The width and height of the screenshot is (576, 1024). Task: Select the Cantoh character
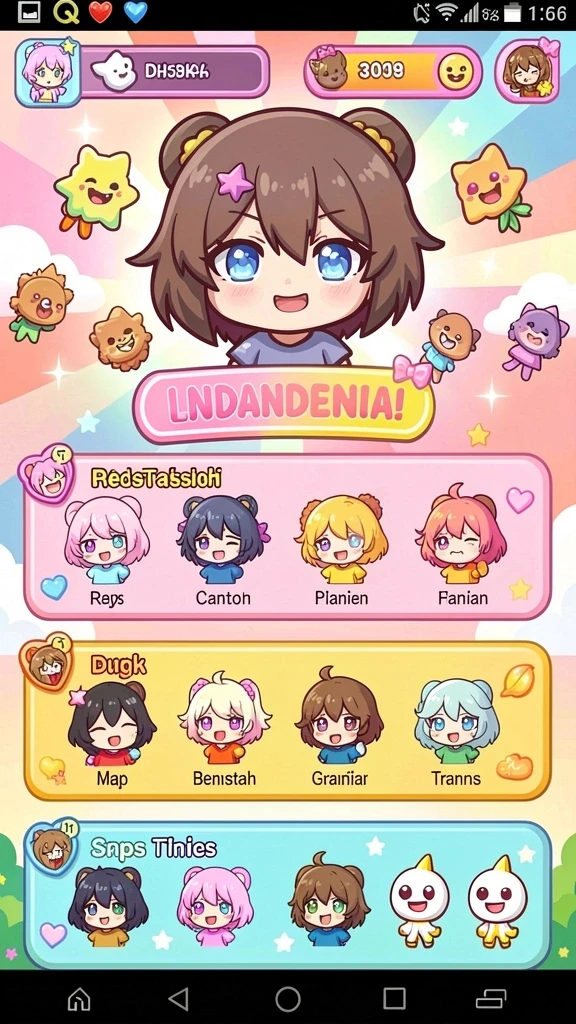(x=223, y=550)
